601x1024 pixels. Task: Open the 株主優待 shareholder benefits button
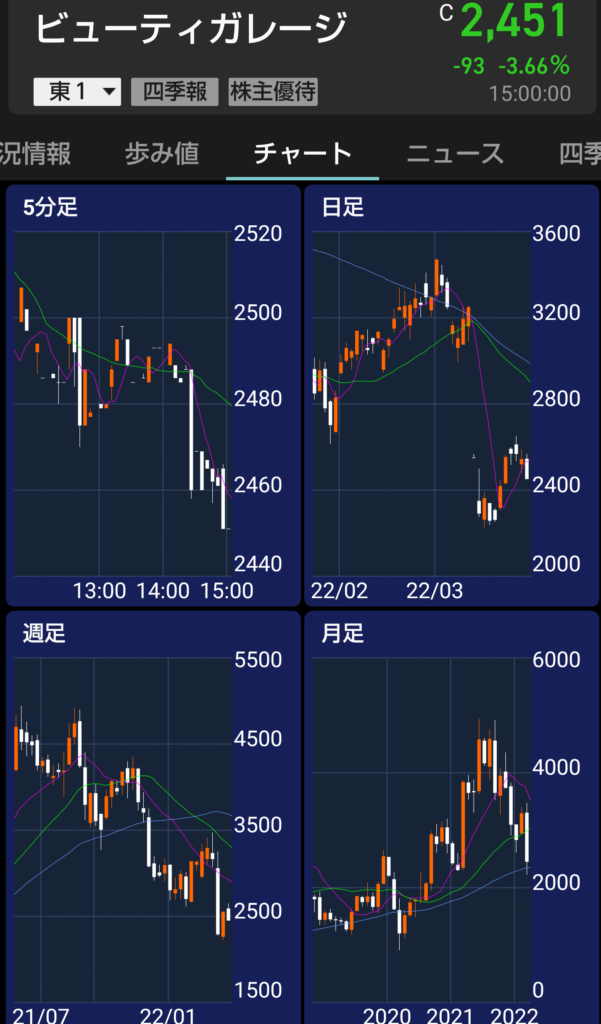pos(273,92)
